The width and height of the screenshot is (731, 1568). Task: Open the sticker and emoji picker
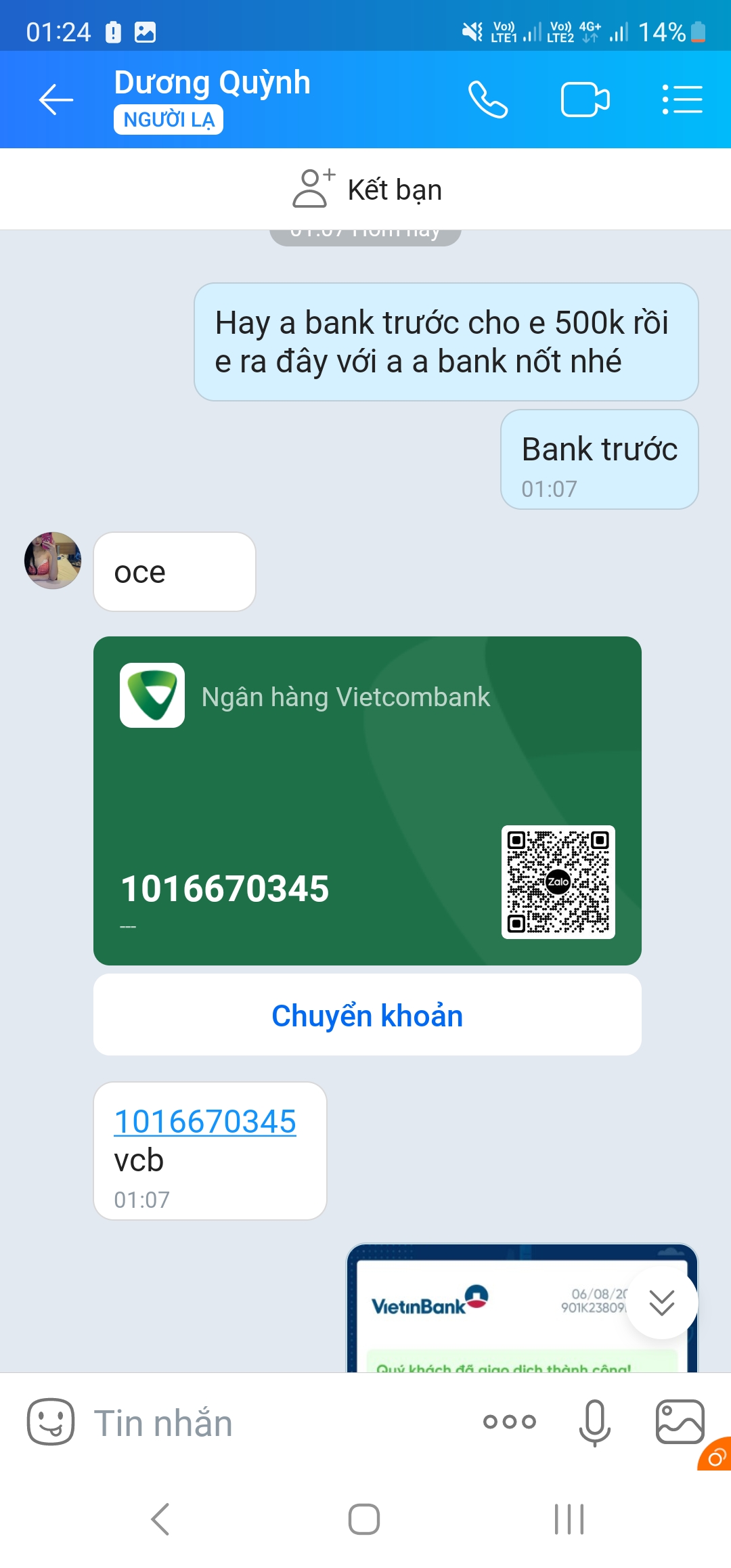(x=50, y=1422)
